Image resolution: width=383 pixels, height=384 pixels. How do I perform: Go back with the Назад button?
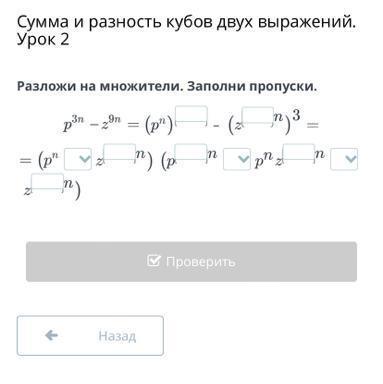point(90,336)
